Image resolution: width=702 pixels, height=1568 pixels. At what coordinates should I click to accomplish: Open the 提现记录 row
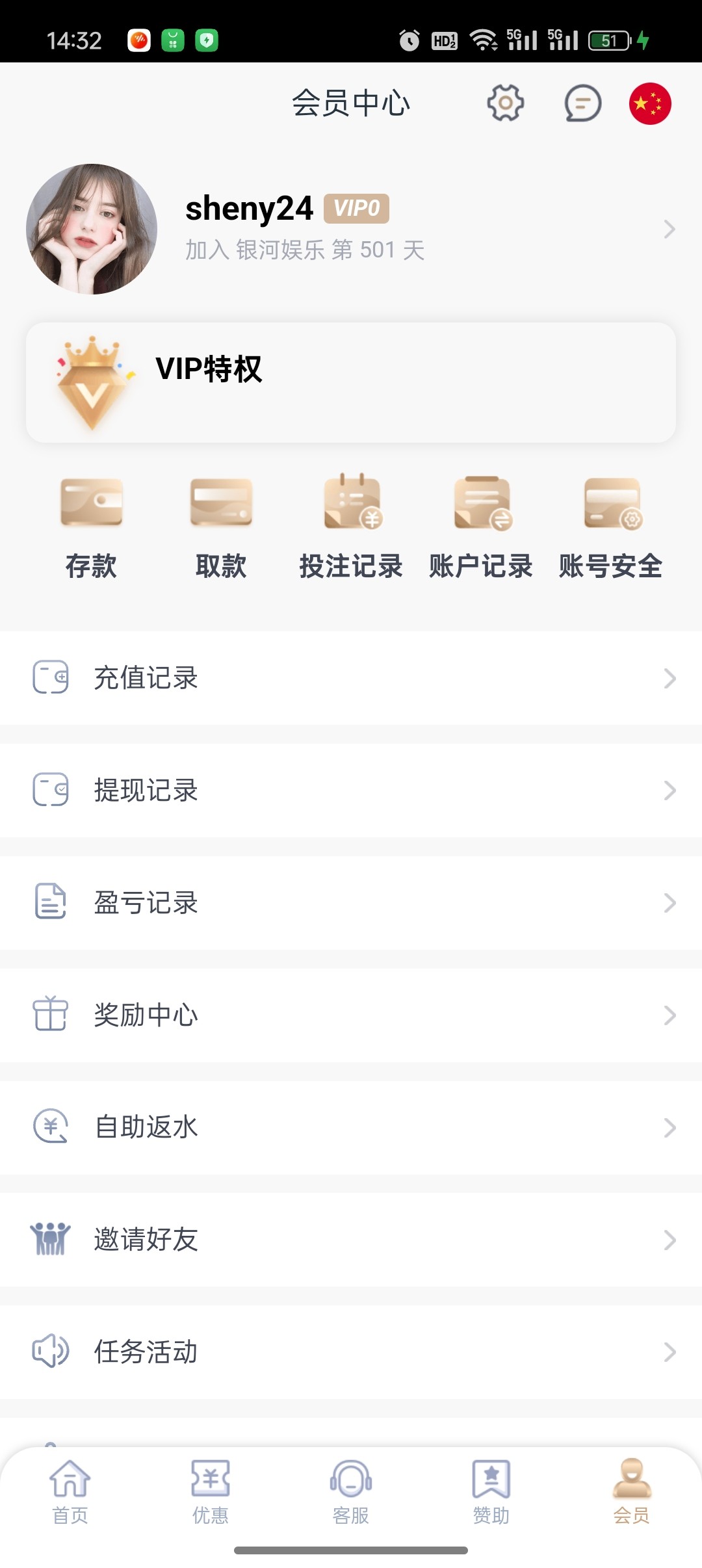351,791
